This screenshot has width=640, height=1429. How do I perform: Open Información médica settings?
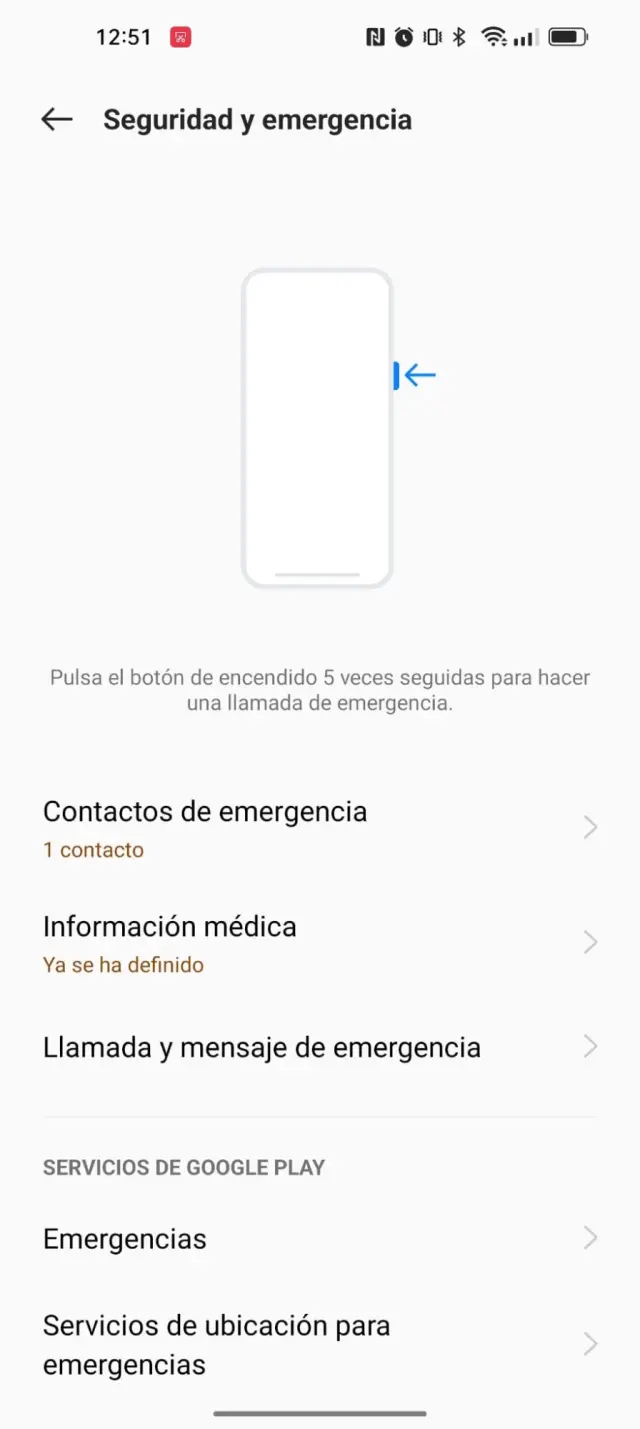[320, 943]
